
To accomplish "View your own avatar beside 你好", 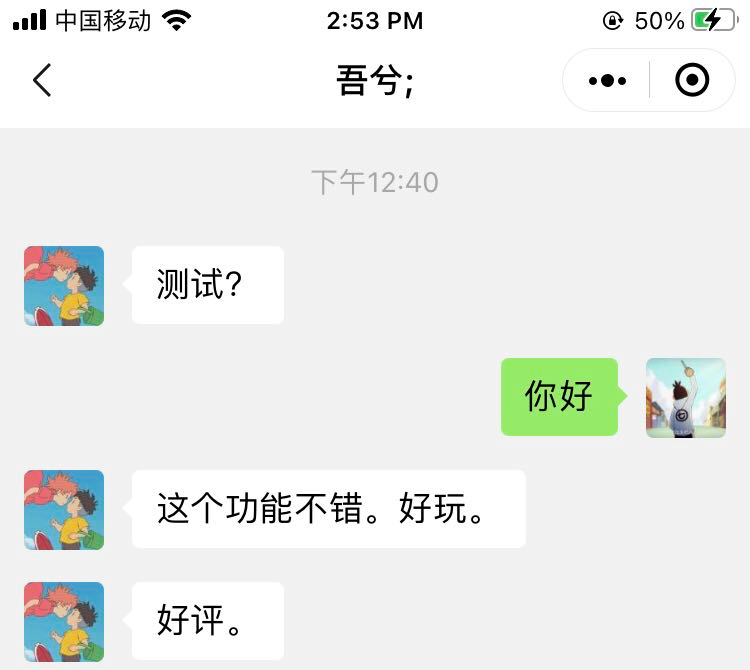I will coord(686,398).
